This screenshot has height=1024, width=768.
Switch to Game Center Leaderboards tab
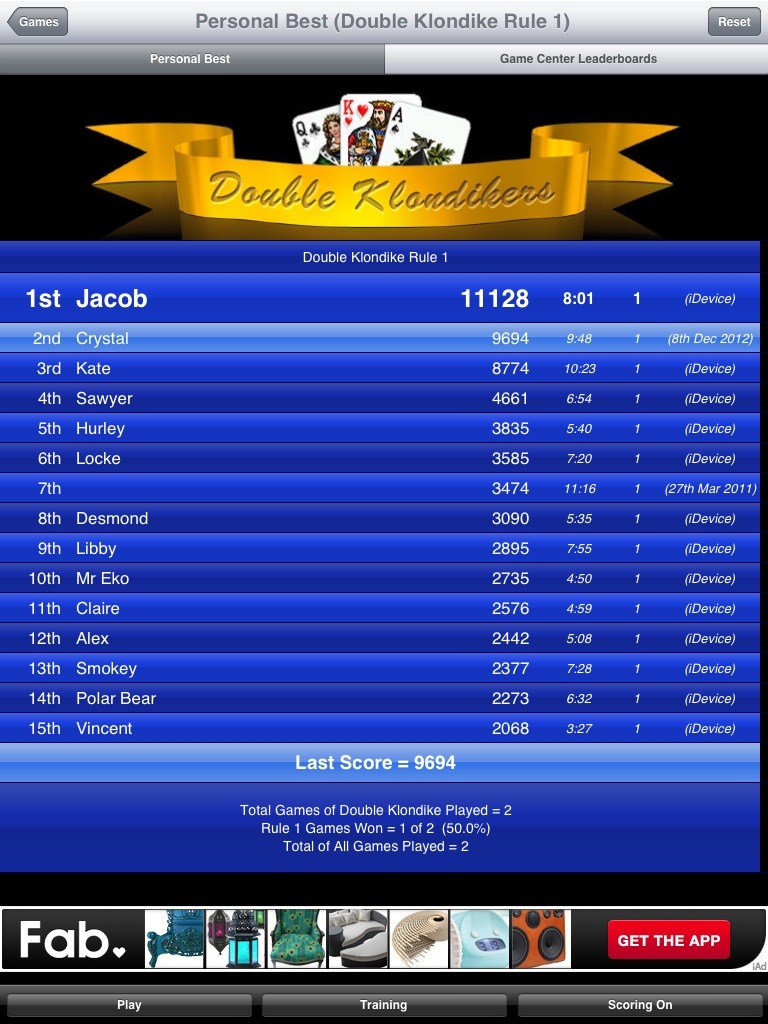tap(578, 59)
